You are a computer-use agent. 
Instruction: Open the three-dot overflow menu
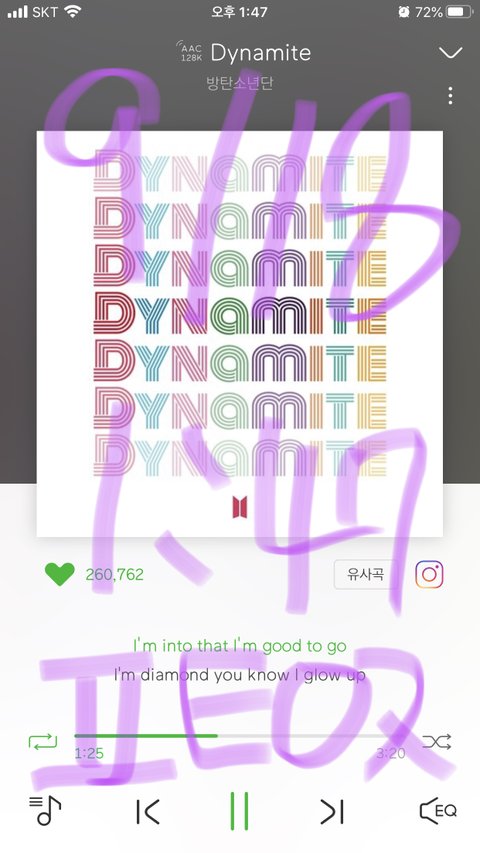tap(450, 95)
